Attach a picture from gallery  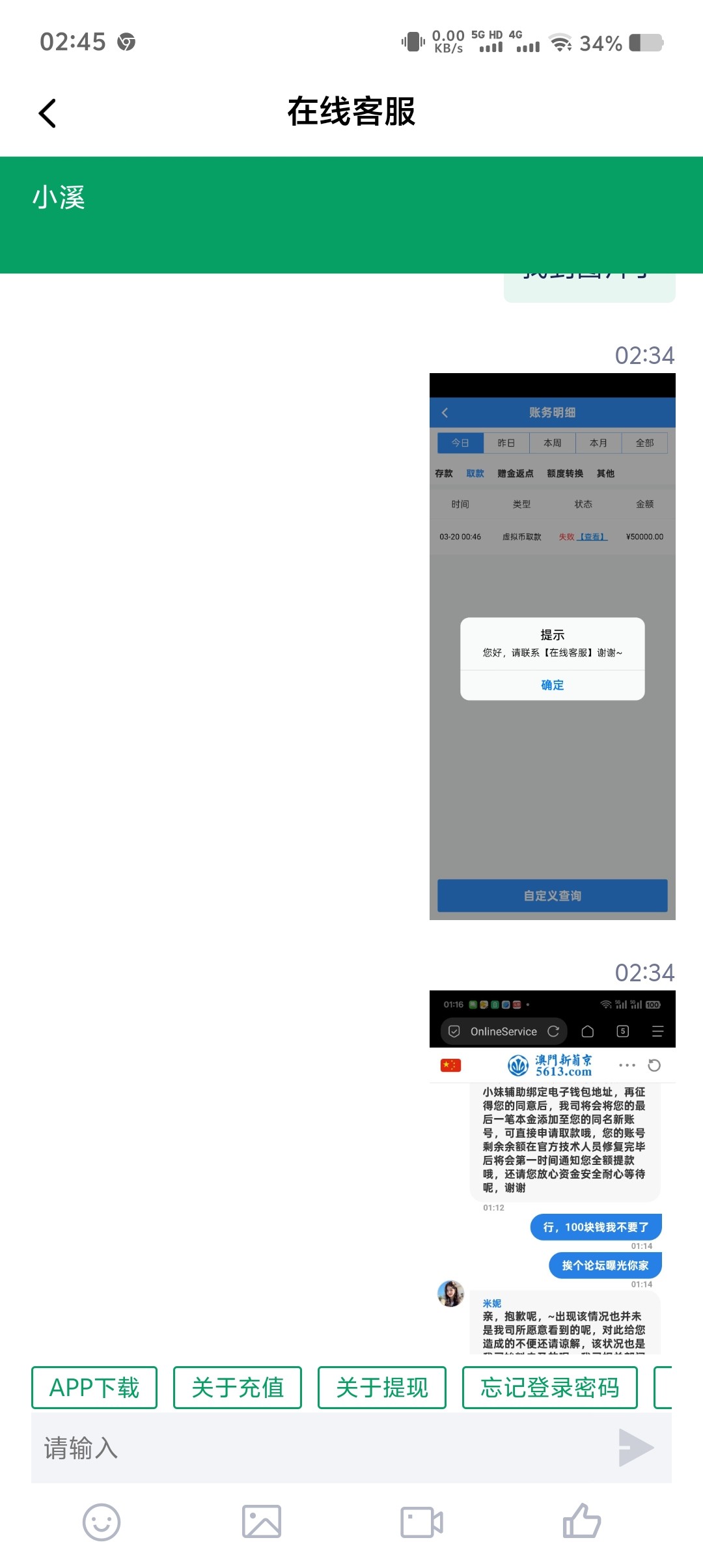[262, 1522]
